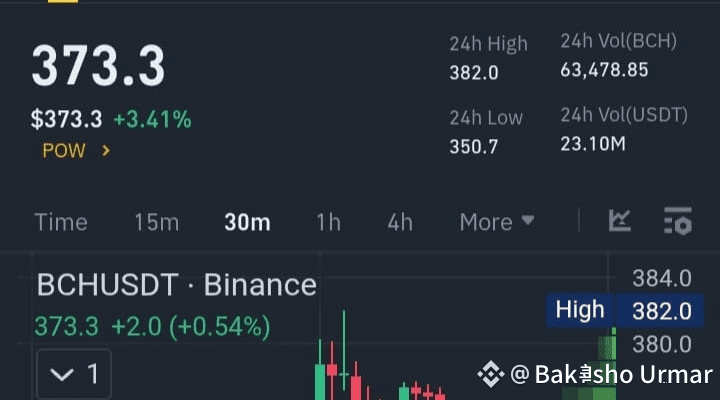Expand the More intervals dropdown
This screenshot has width=720, height=400.
coord(496,222)
